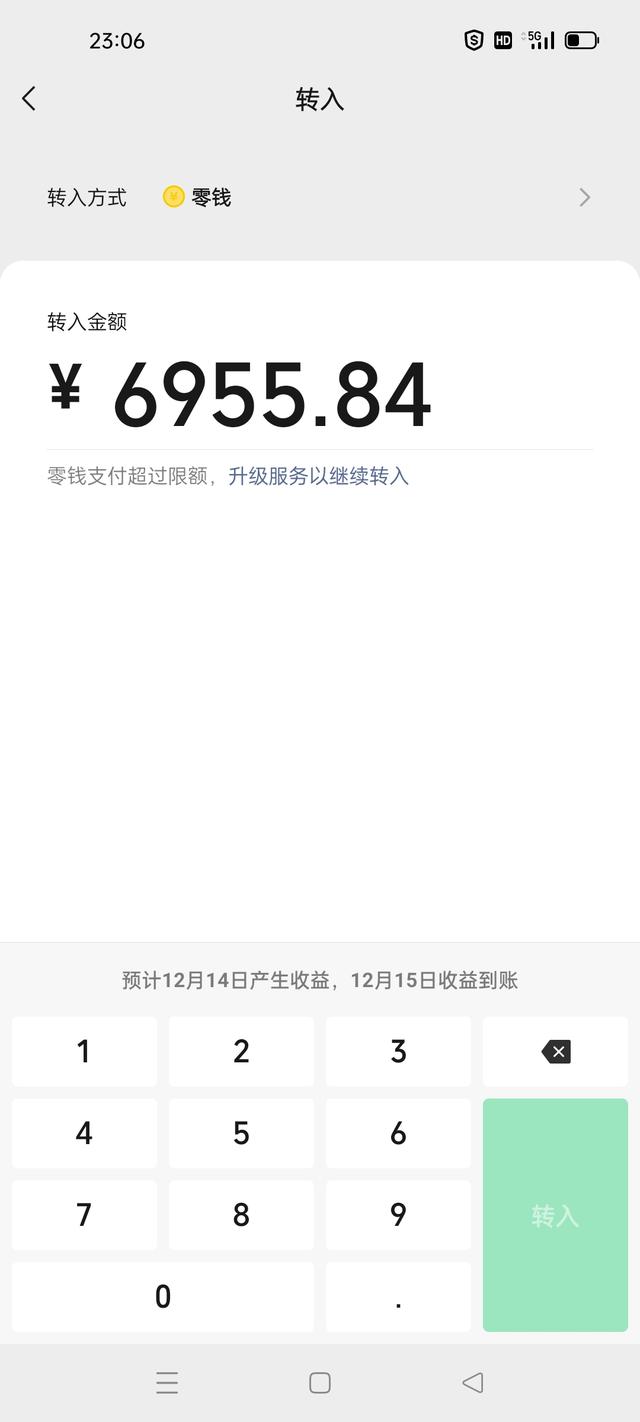This screenshot has height=1422, width=640.
Task: Enter digit 3 on the keypad
Action: tap(398, 1051)
